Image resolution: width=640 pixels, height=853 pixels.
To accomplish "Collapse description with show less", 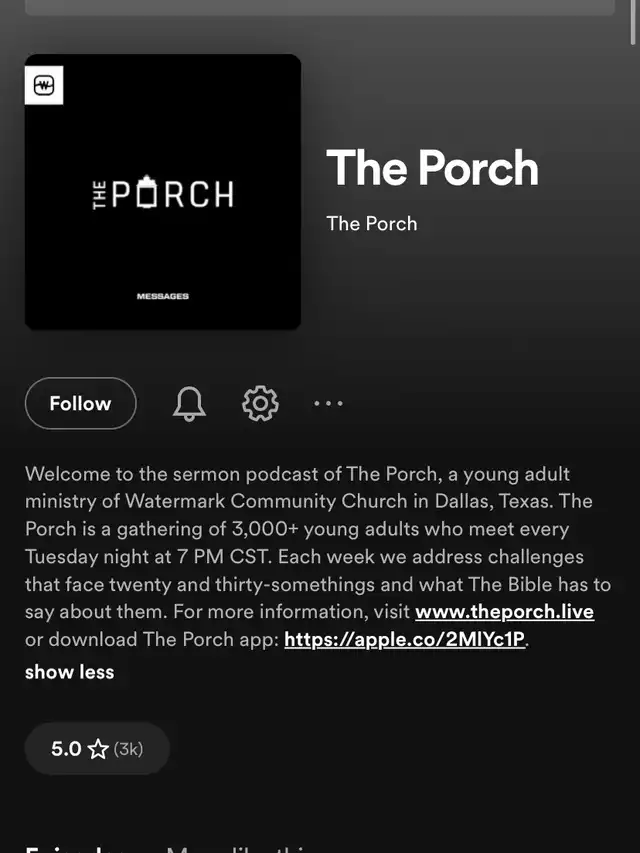I will tap(69, 672).
